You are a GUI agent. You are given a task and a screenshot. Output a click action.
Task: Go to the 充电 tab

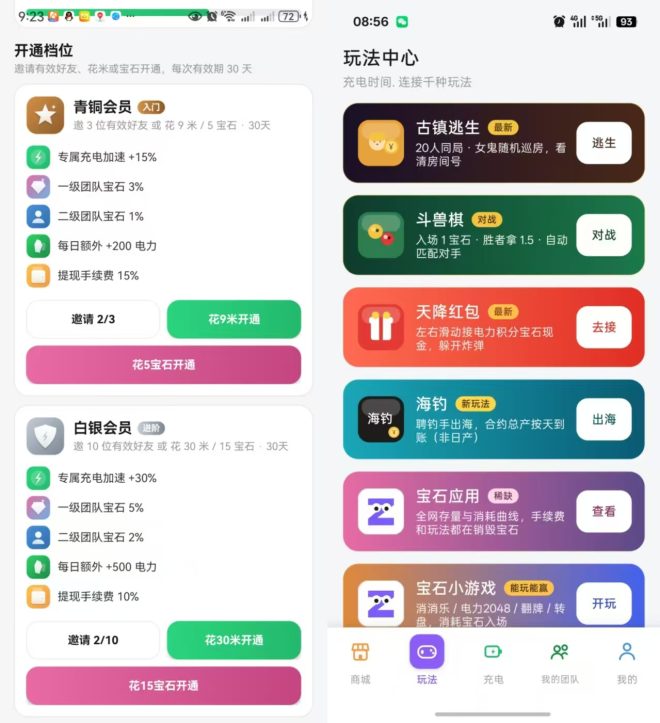point(493,662)
